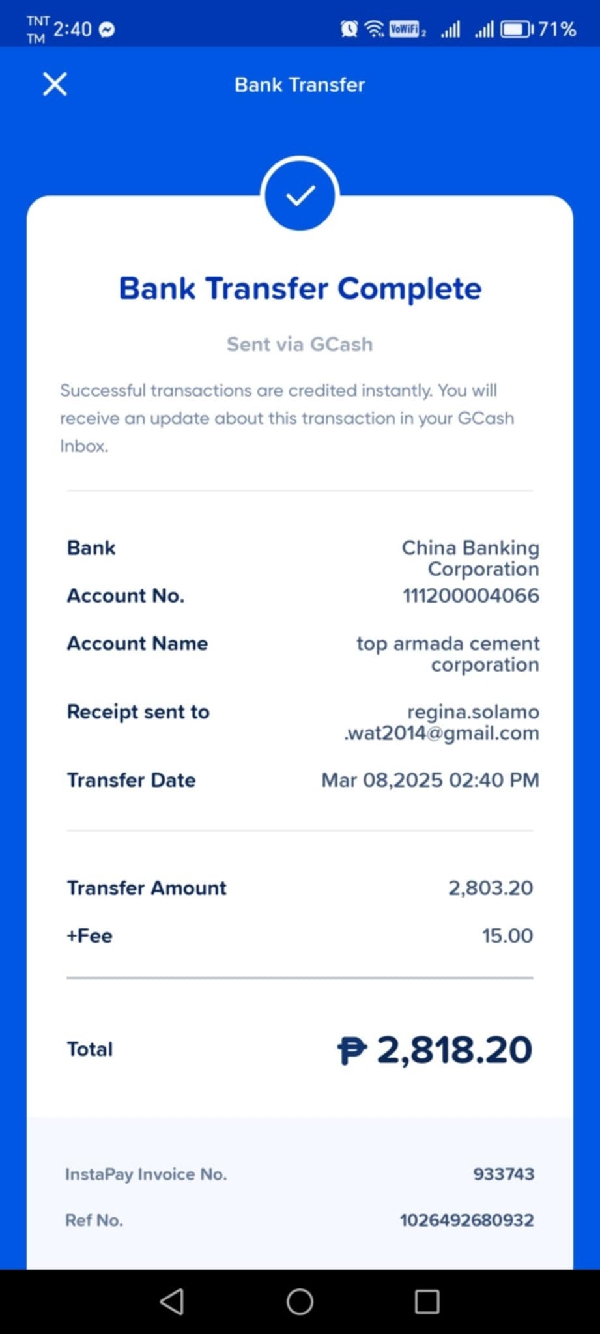Tap the system back button

(x=172, y=1301)
